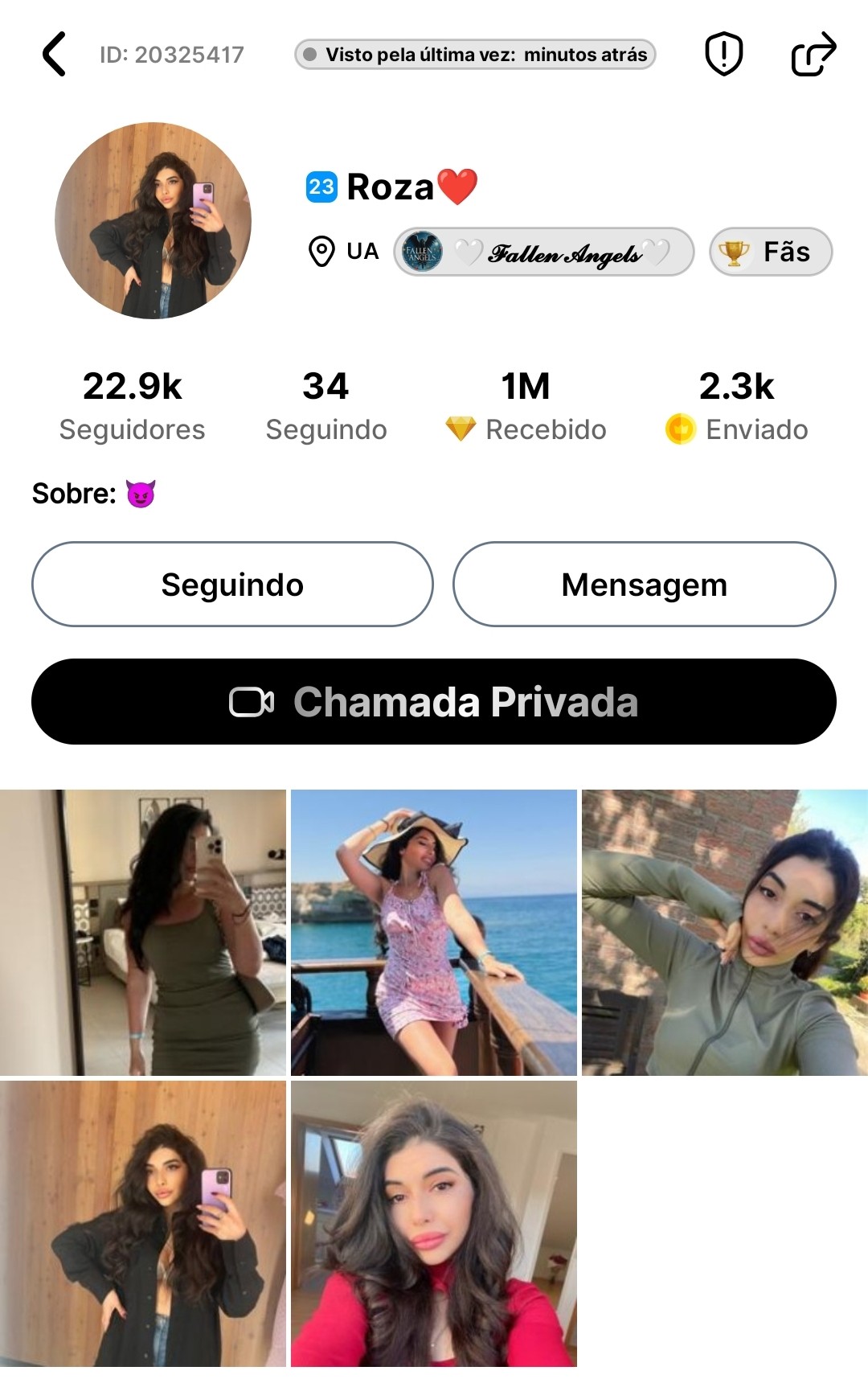Open the report shield icon
868x1379 pixels.
(x=723, y=54)
